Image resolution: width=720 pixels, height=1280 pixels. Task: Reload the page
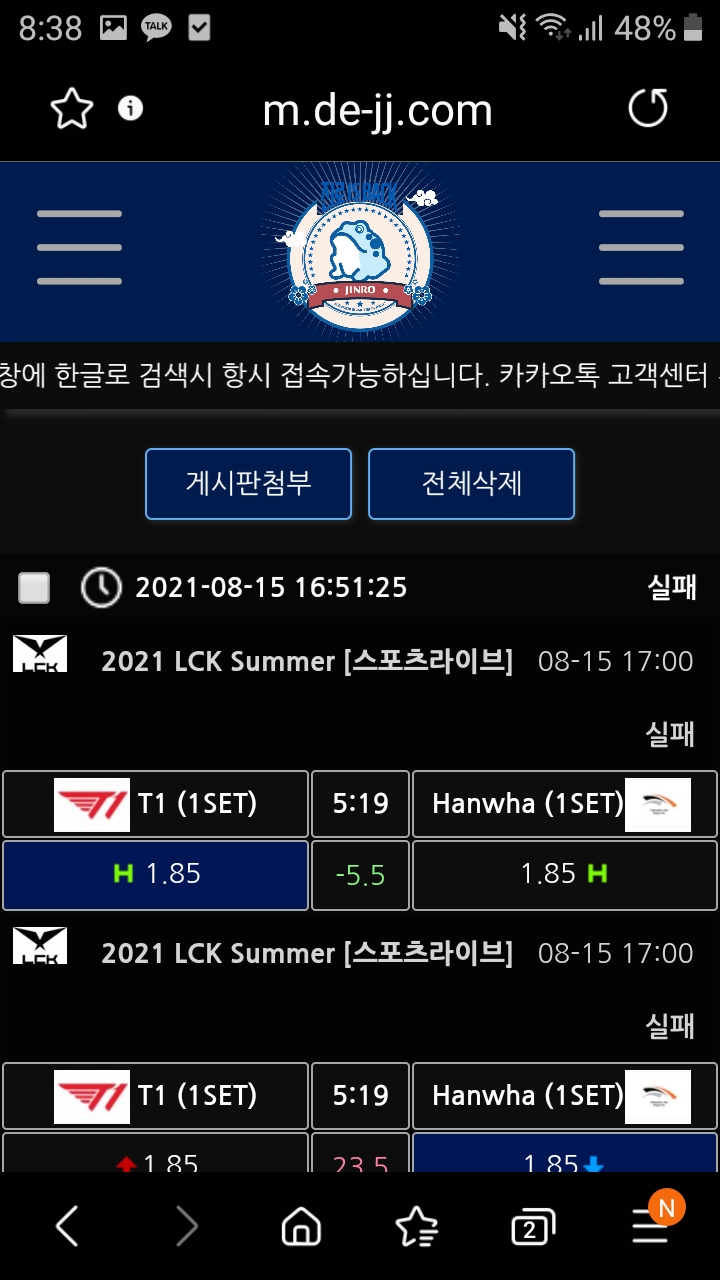pyautogui.click(x=647, y=108)
